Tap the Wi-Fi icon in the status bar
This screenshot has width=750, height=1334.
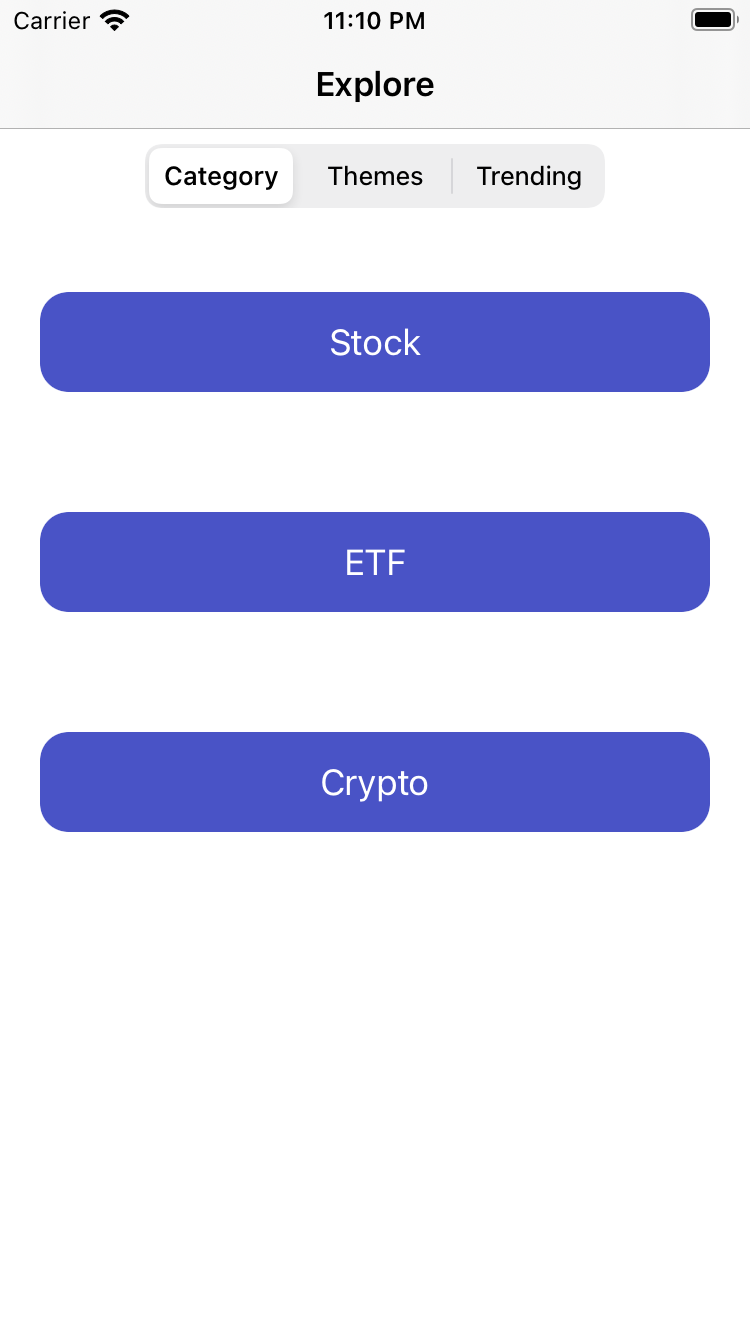(113, 18)
